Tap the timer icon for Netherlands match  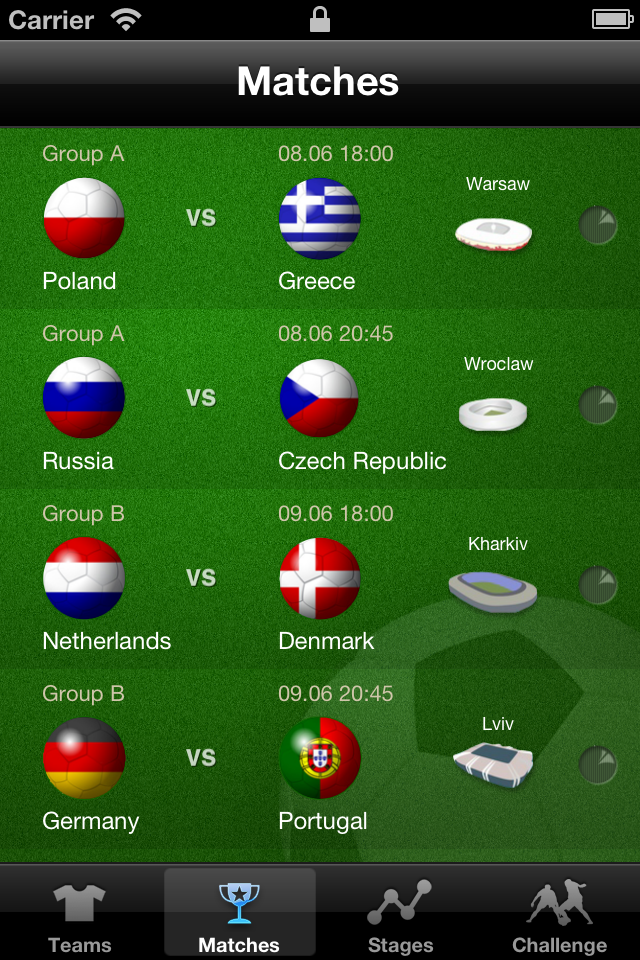point(598,586)
